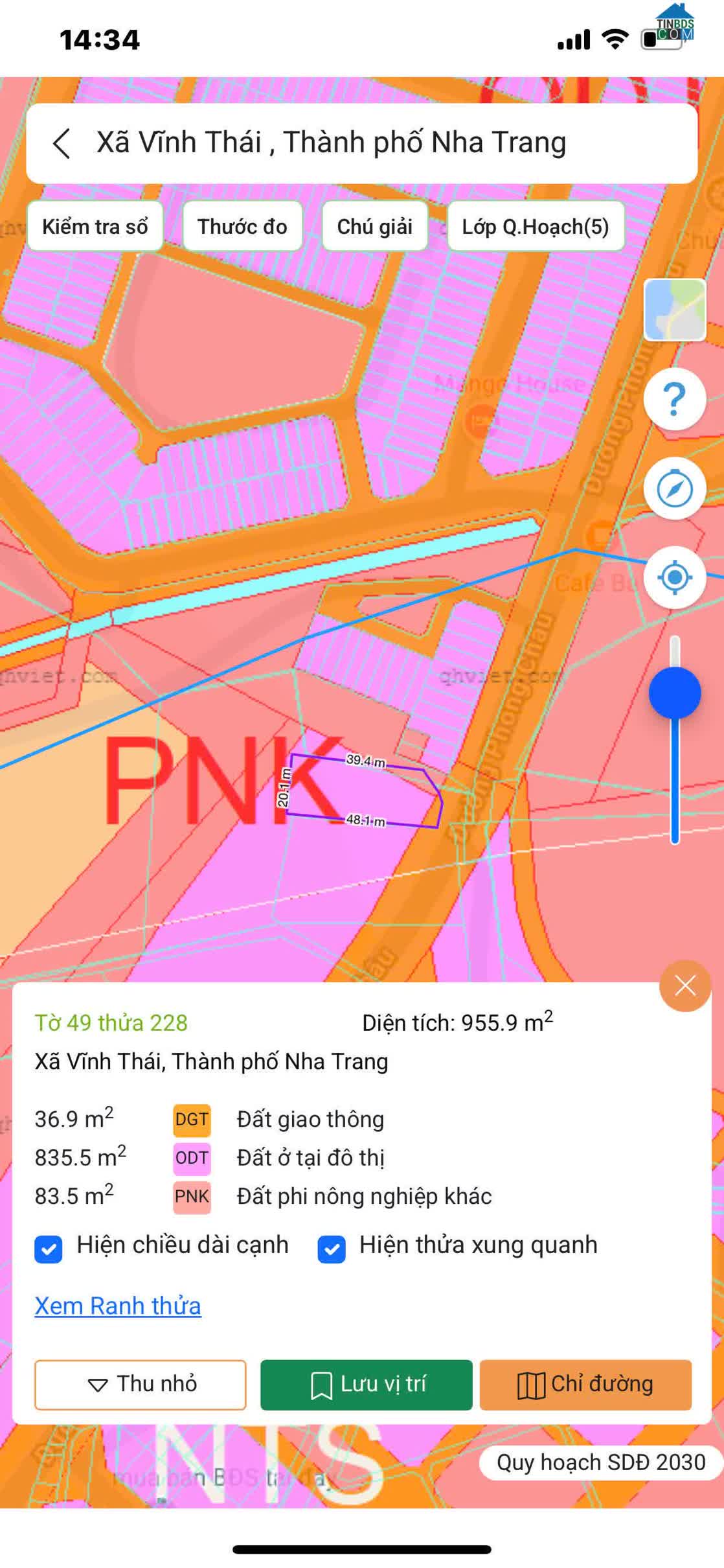Tap the blue opacity slider handle
Image resolution: width=724 pixels, height=1568 pixels.
[x=675, y=693]
